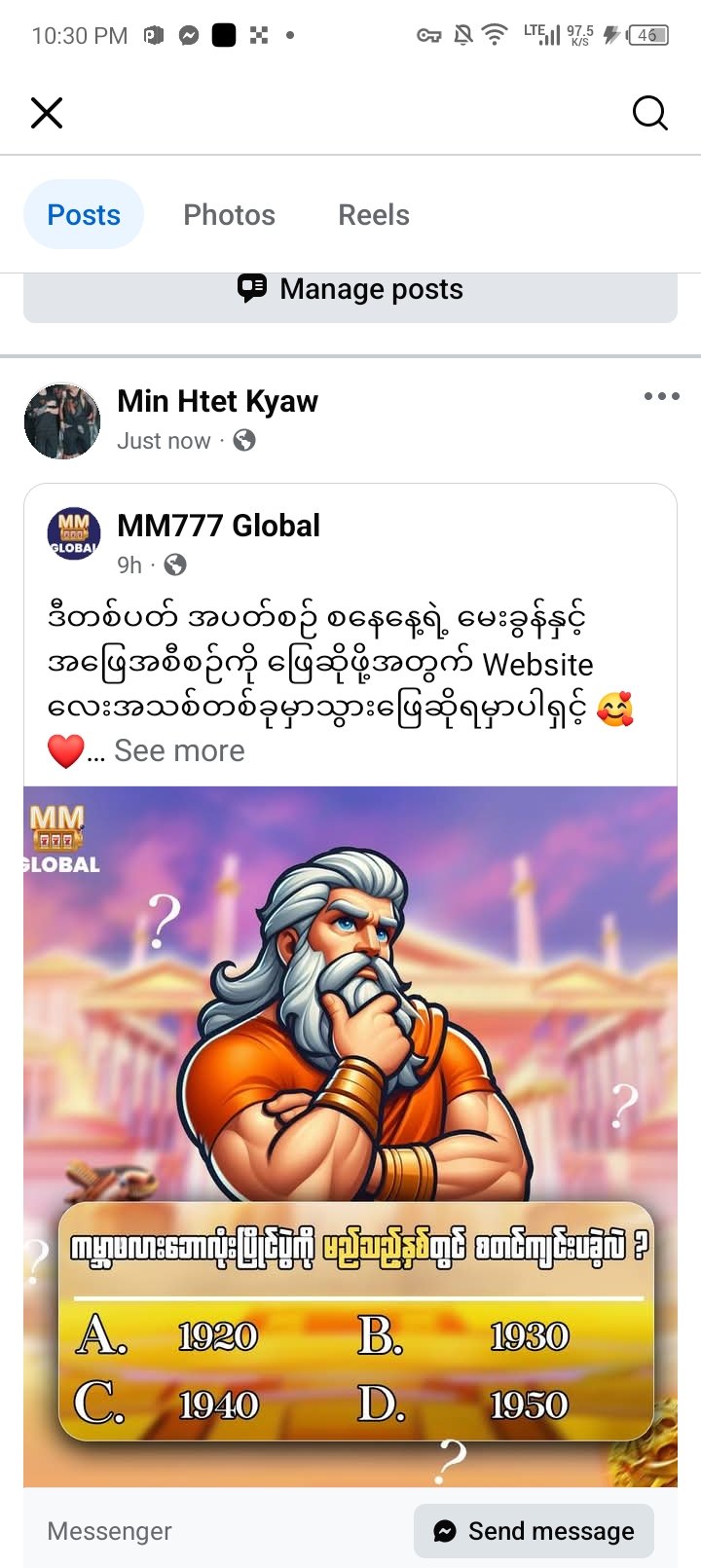Switch to the Photos tab
This screenshot has width=701, height=1568.
(x=229, y=215)
